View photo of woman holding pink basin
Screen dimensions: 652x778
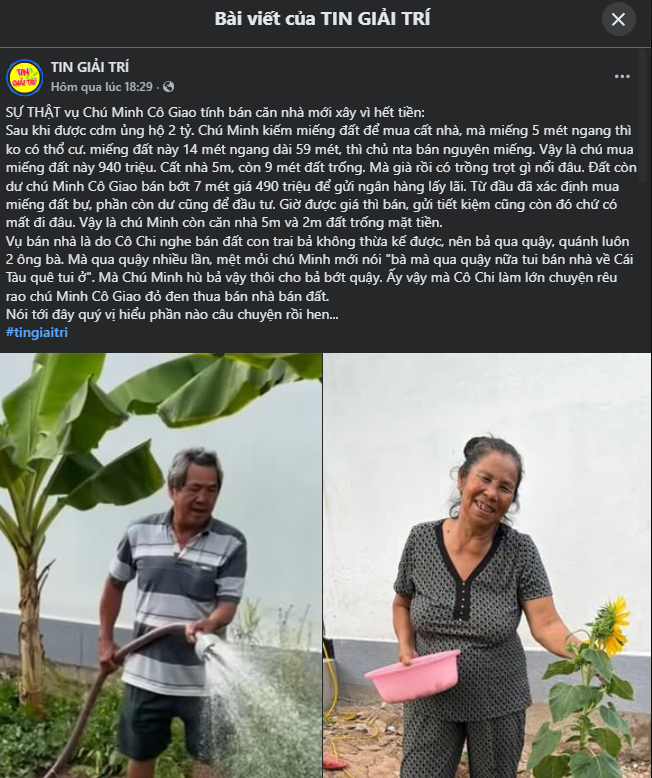(x=487, y=565)
